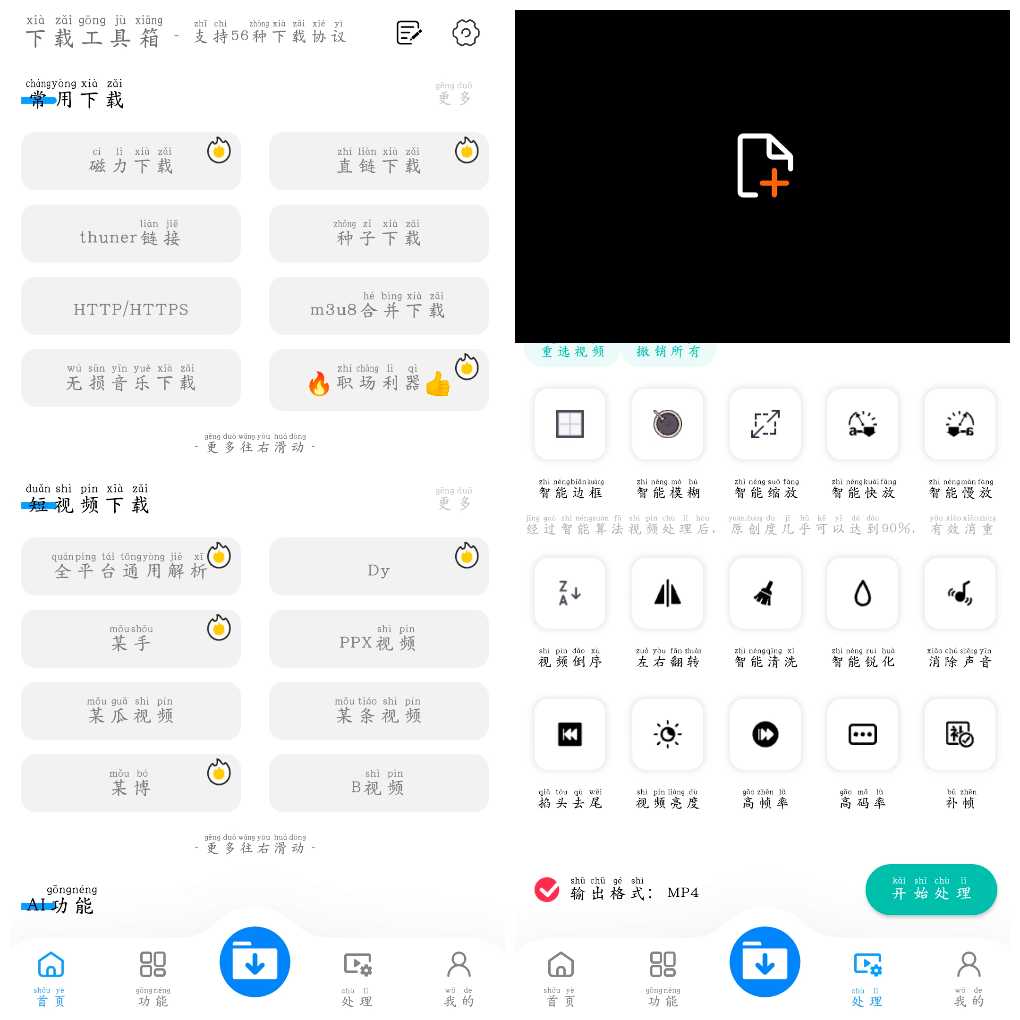This screenshot has height=1020, width=1020.
Task: Open HTTP/HTTPS download
Action: click(x=131, y=307)
